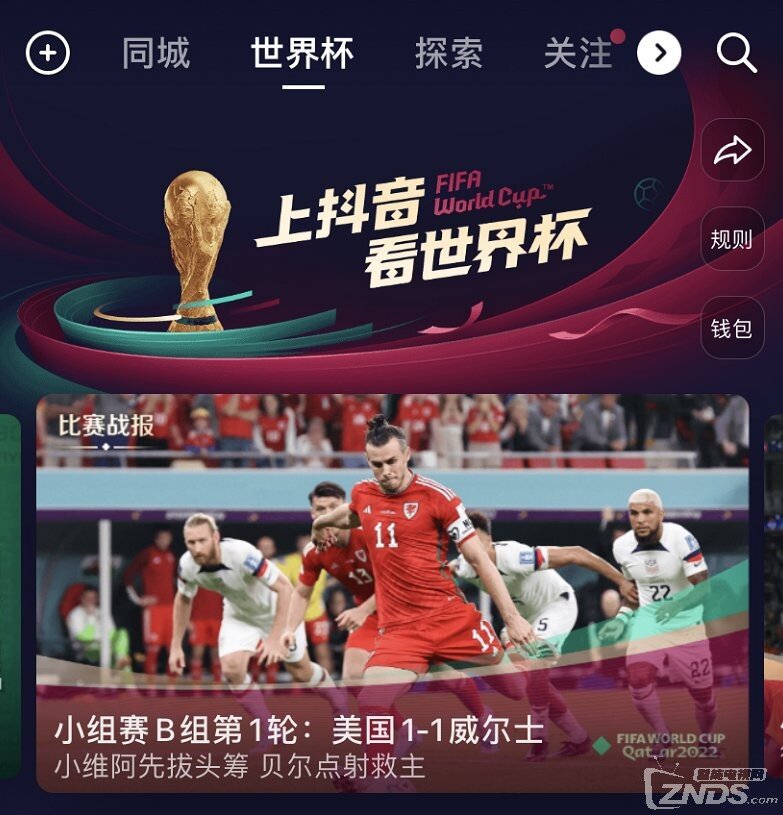Tap the plus icon in top bar
This screenshot has width=783, height=815.
(48, 53)
